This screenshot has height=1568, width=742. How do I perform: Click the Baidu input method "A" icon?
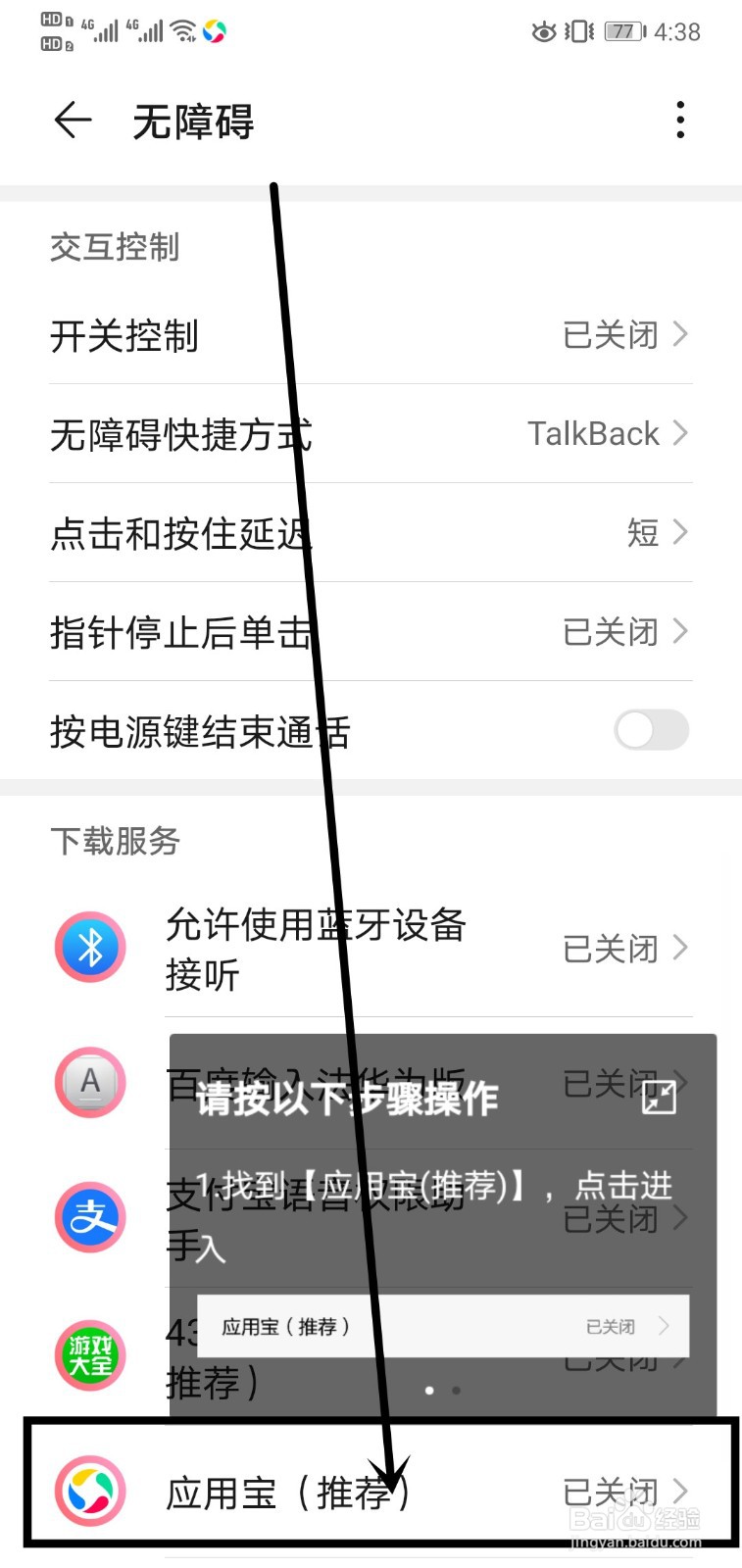[89, 1083]
